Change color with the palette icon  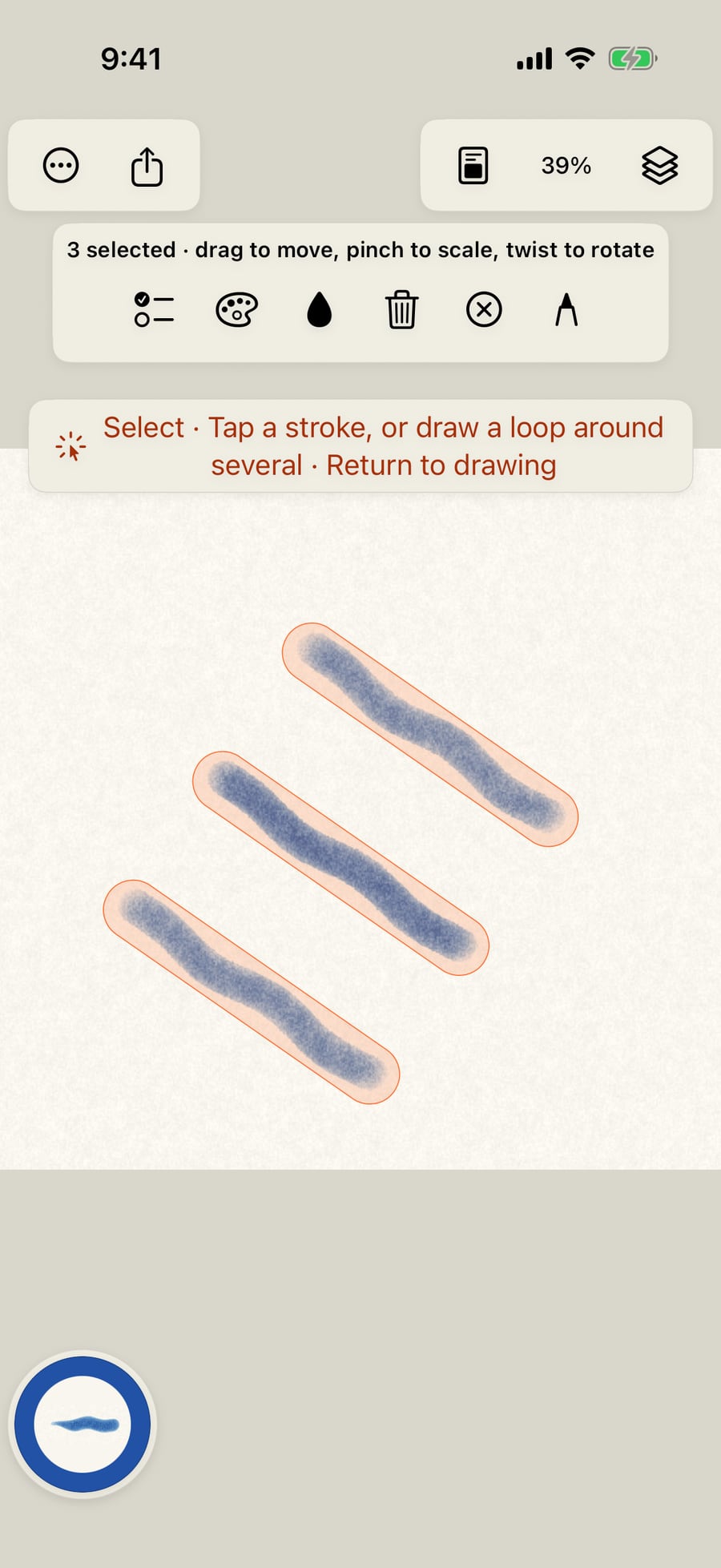pyautogui.click(x=237, y=310)
